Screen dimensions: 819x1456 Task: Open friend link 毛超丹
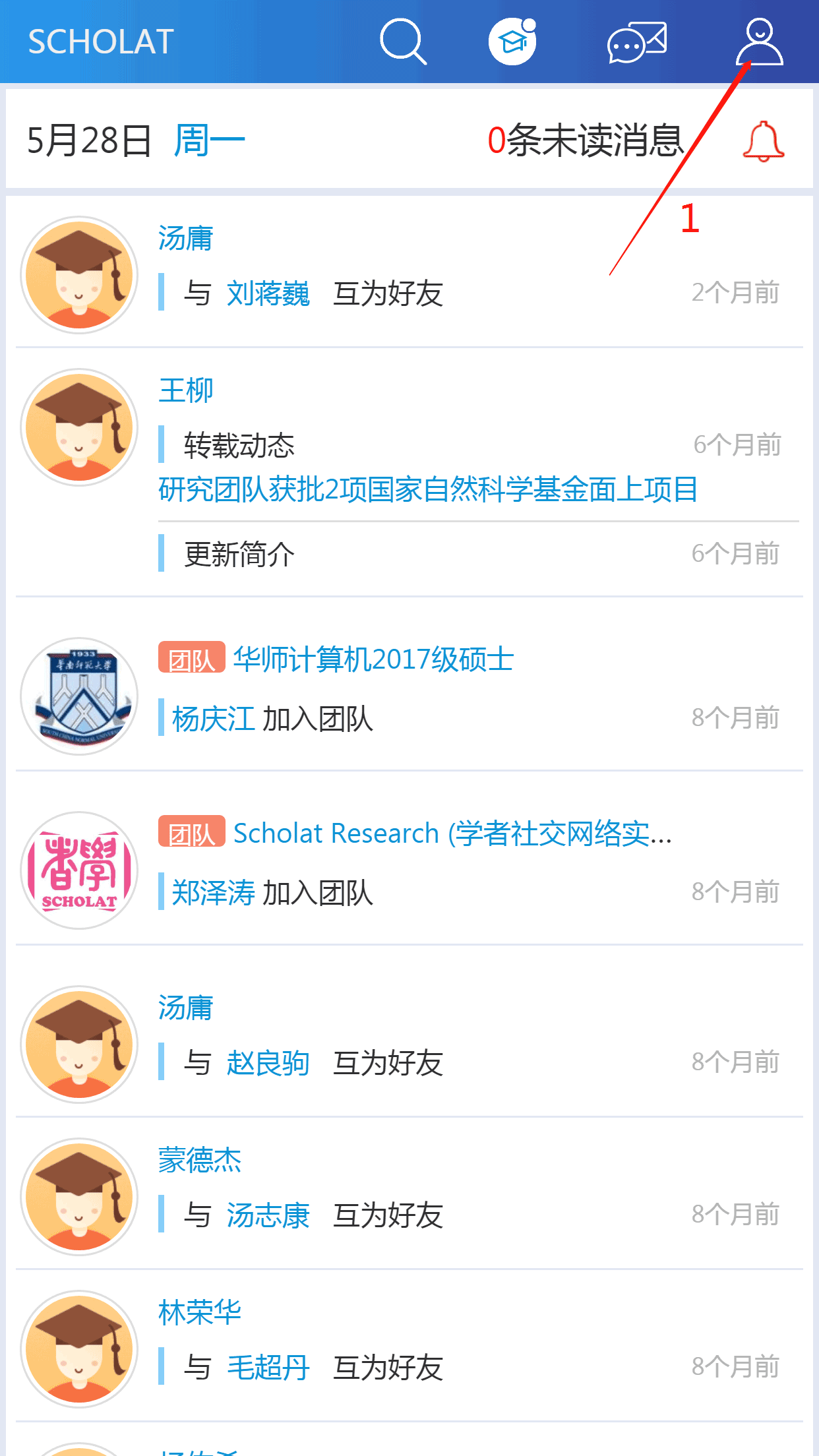point(268,1368)
